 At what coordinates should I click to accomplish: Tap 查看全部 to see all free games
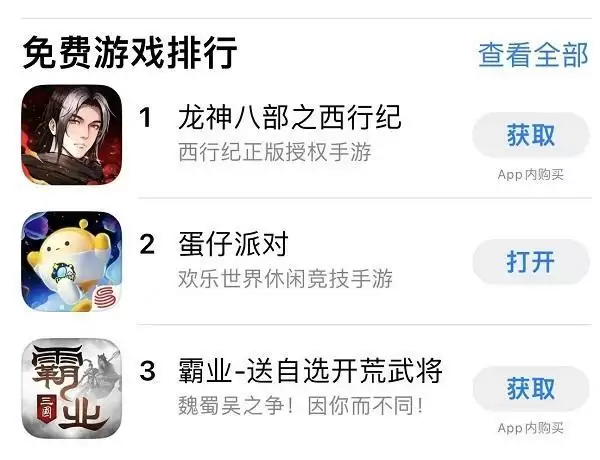532,55
